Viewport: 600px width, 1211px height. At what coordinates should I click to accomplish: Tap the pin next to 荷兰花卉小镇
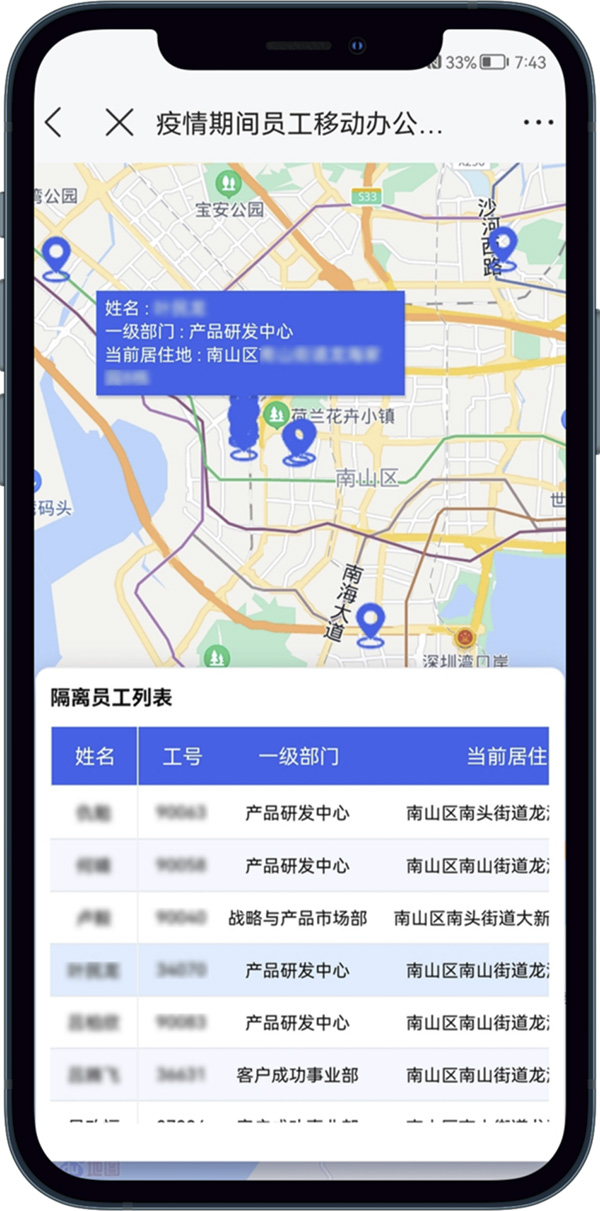tap(298, 440)
